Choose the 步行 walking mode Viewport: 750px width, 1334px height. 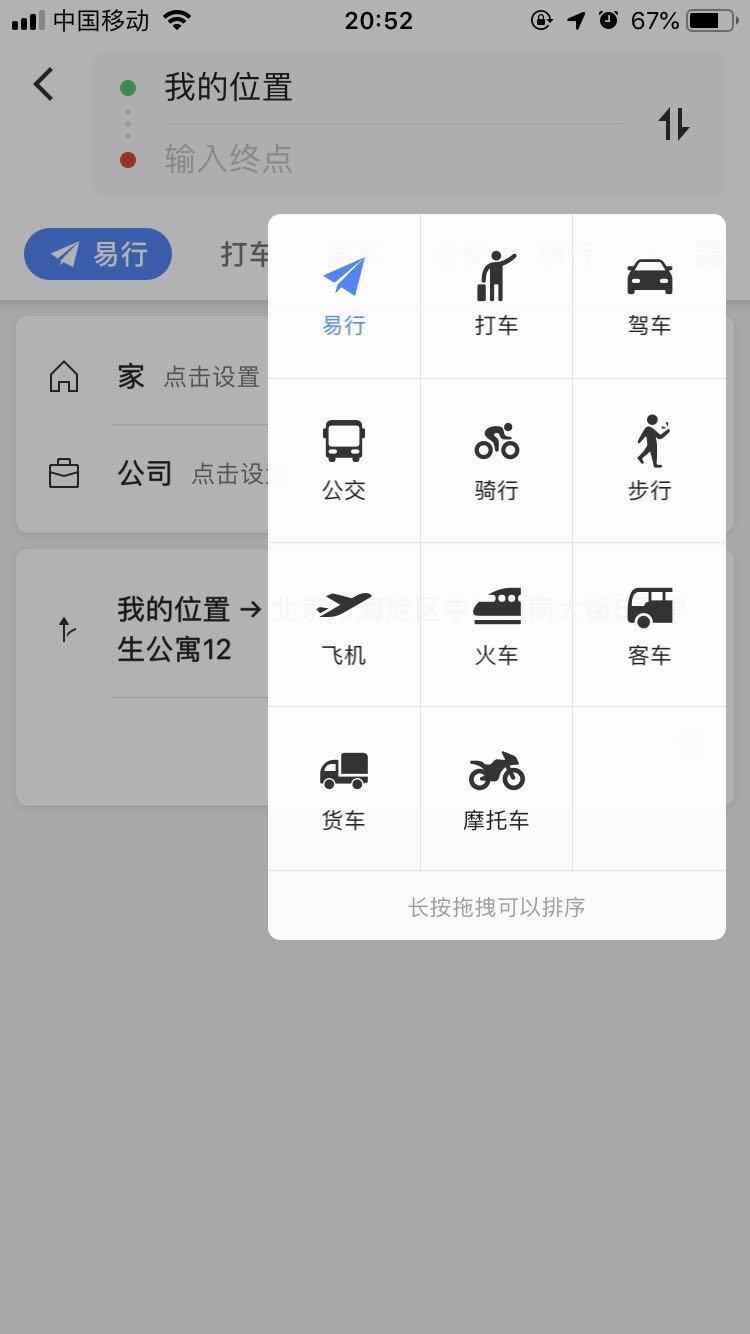tap(649, 461)
